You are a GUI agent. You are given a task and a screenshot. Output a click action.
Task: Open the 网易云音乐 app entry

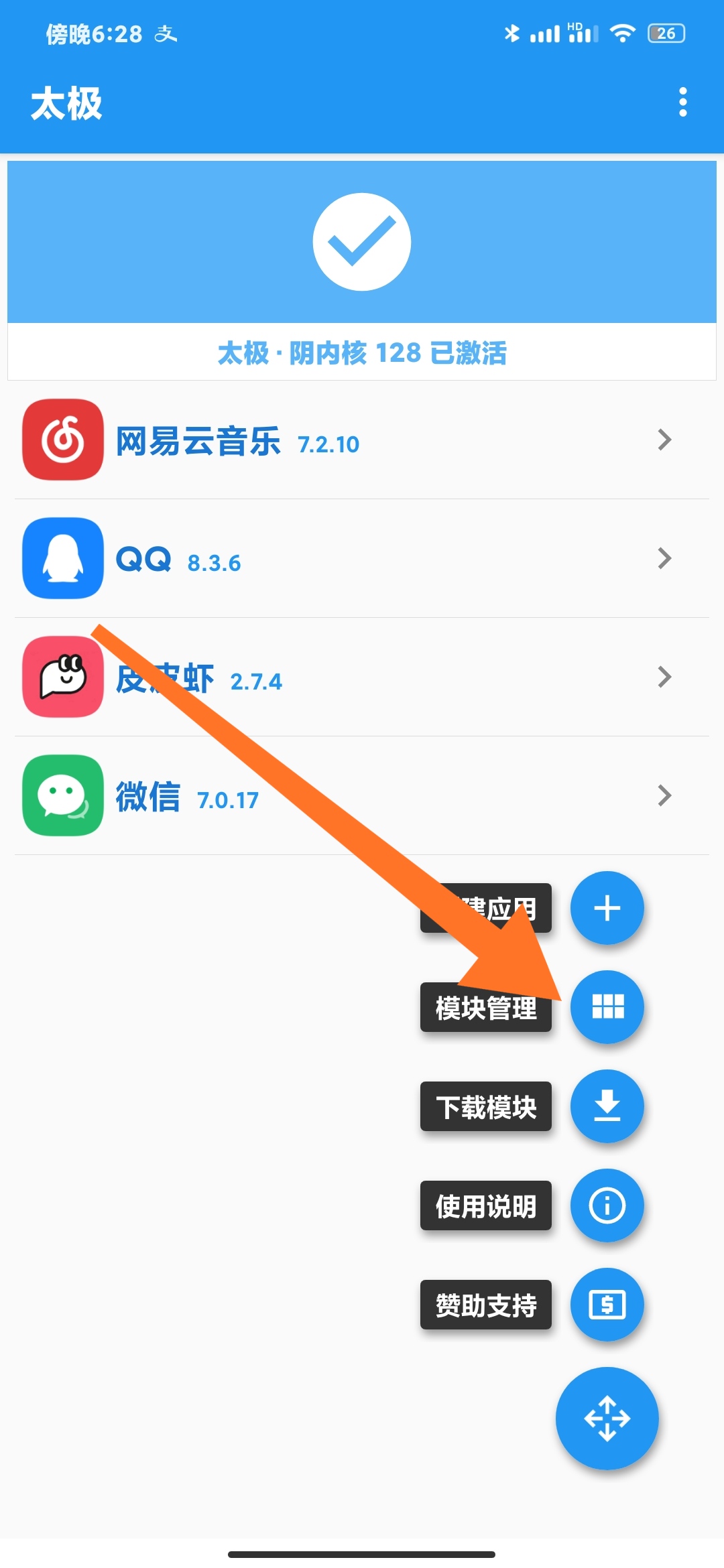coord(362,440)
